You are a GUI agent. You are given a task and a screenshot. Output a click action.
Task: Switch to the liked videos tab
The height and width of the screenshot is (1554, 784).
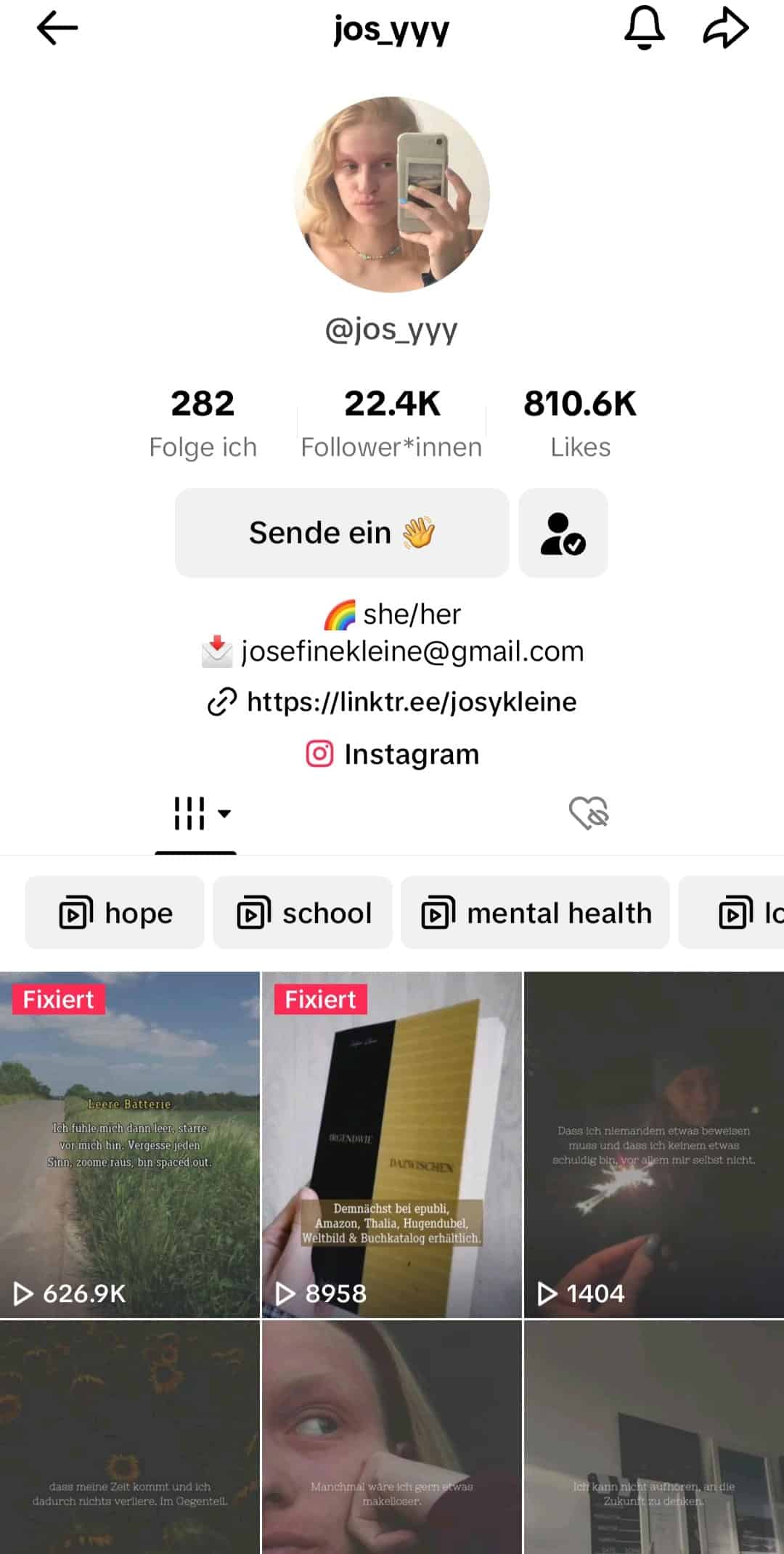[588, 813]
